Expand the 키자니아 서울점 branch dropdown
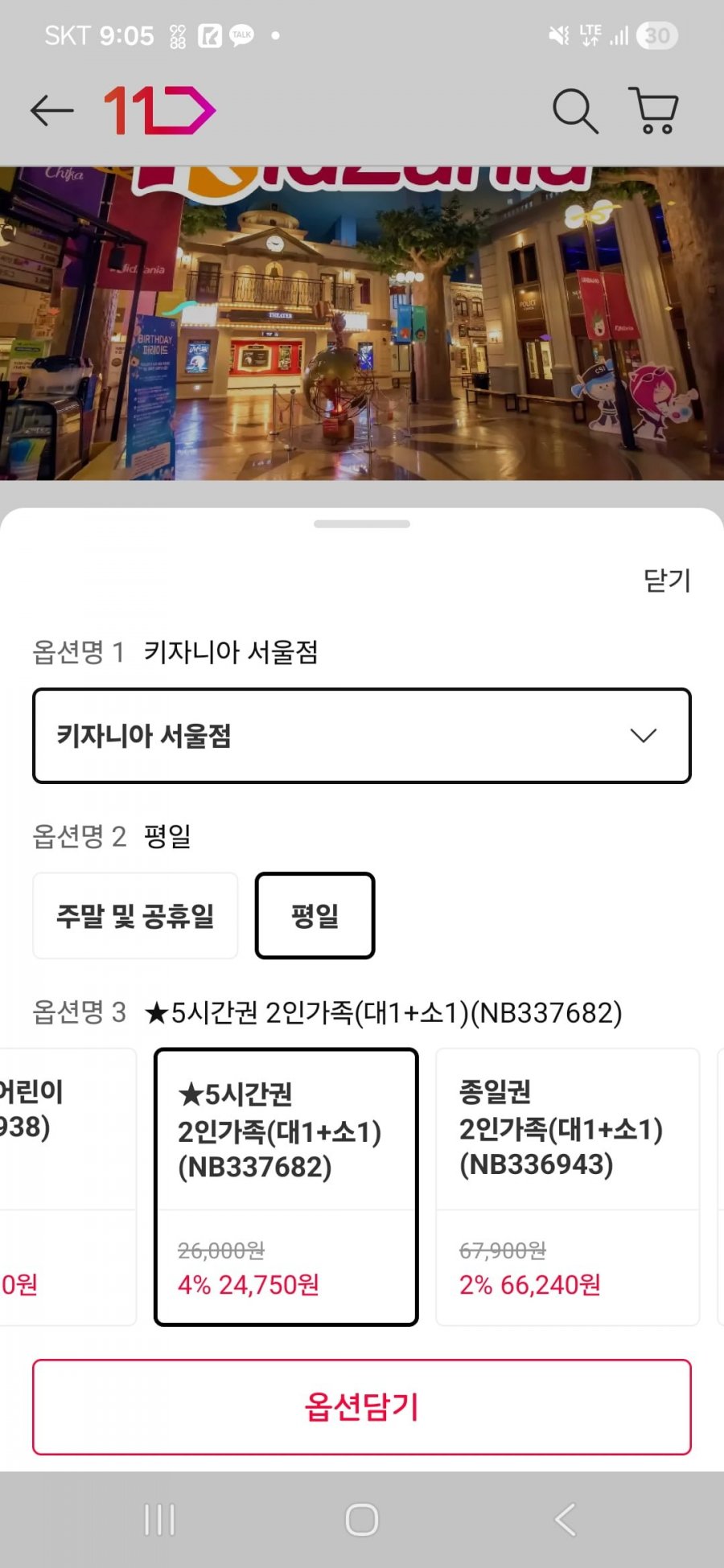 (x=362, y=736)
